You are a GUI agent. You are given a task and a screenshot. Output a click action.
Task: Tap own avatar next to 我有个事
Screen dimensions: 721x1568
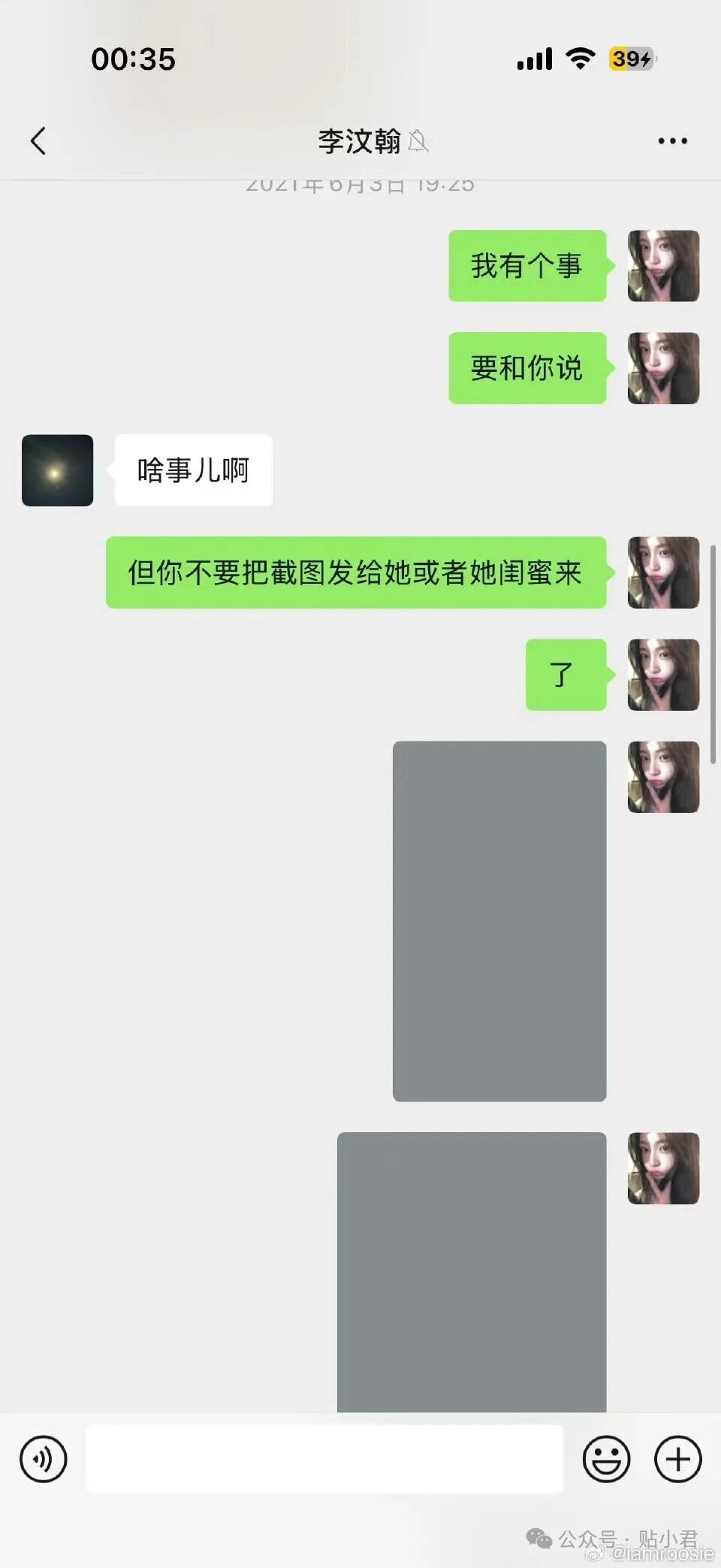point(663,266)
